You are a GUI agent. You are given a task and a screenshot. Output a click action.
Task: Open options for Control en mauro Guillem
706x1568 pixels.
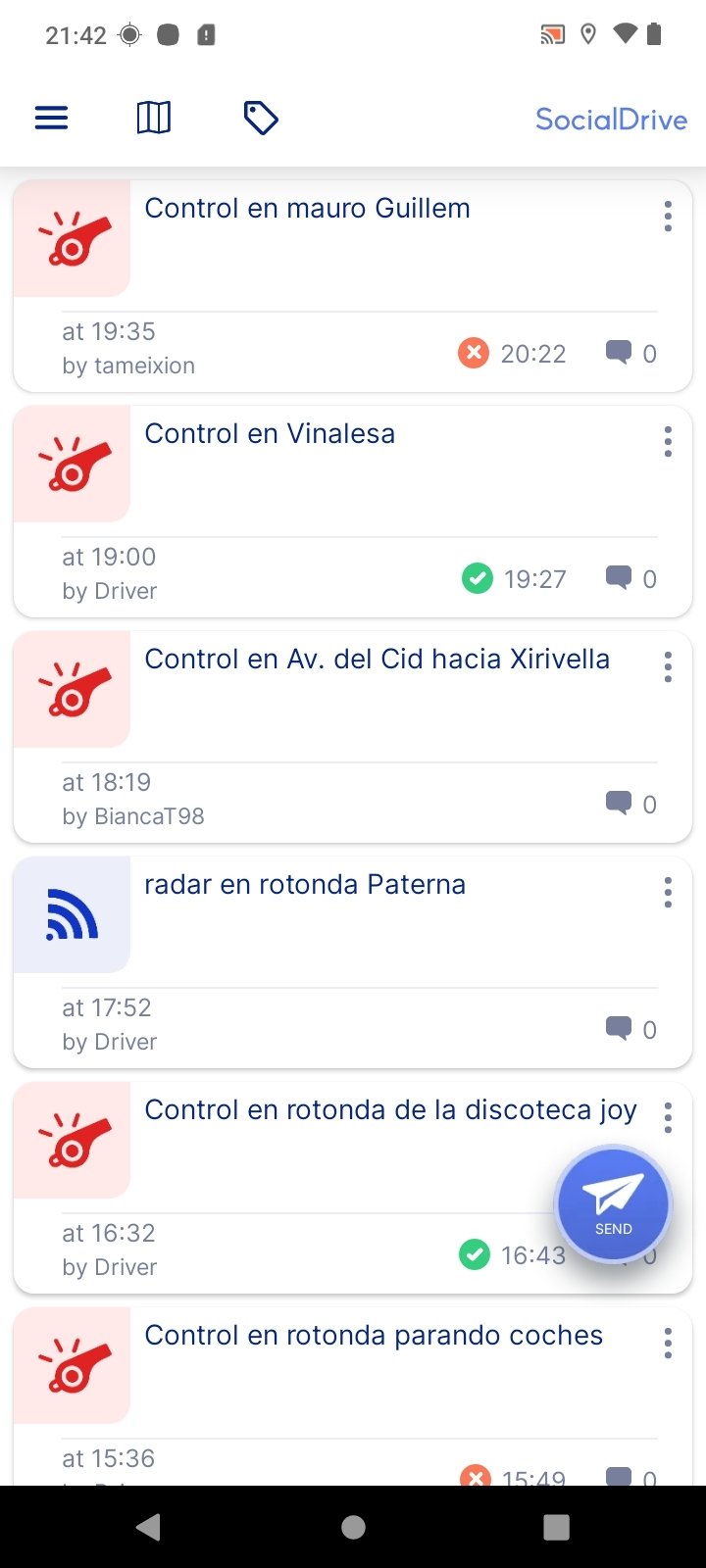pos(668,217)
